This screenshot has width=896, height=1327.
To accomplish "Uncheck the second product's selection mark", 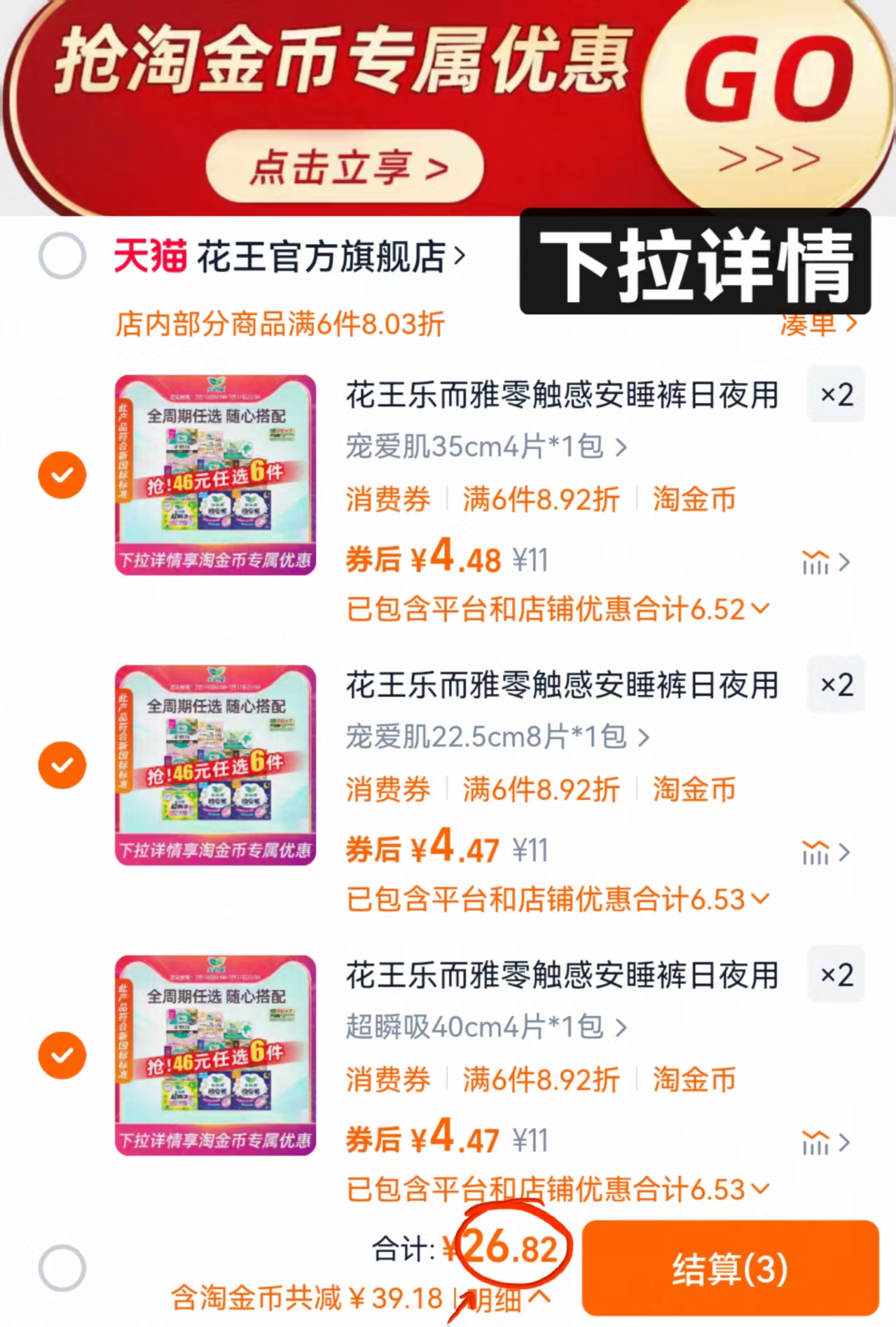I will coord(64,764).
